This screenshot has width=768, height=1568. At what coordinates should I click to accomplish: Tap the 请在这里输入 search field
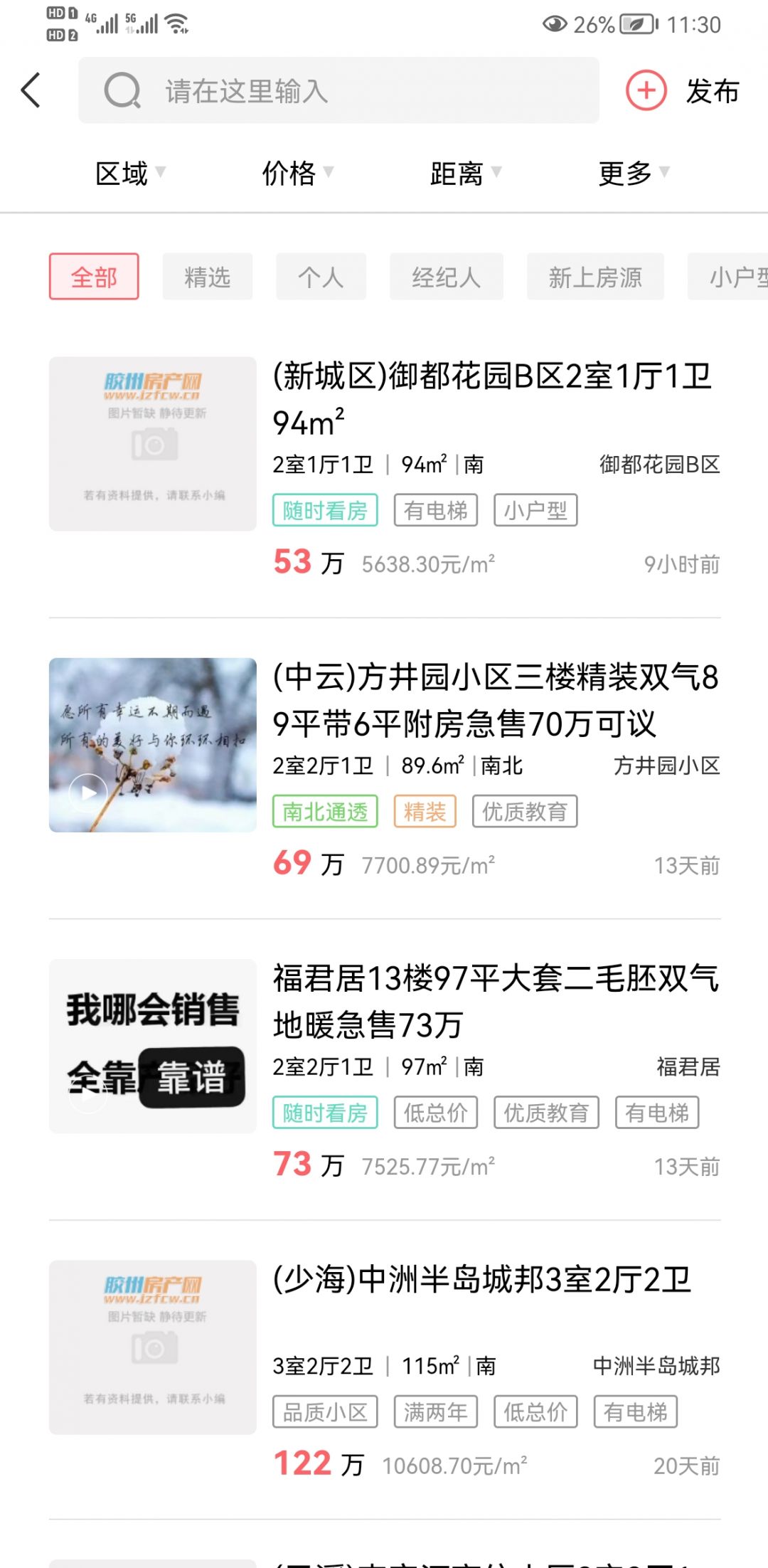pyautogui.click(x=338, y=90)
